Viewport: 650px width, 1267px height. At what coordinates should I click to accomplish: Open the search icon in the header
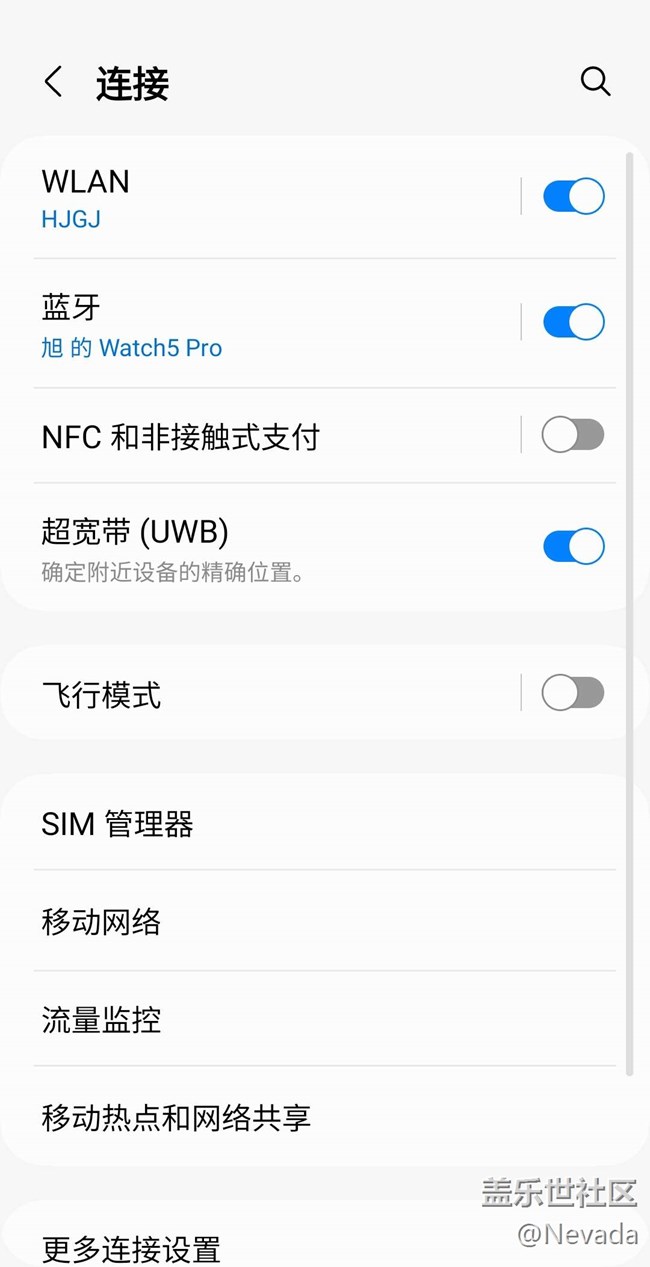(595, 82)
